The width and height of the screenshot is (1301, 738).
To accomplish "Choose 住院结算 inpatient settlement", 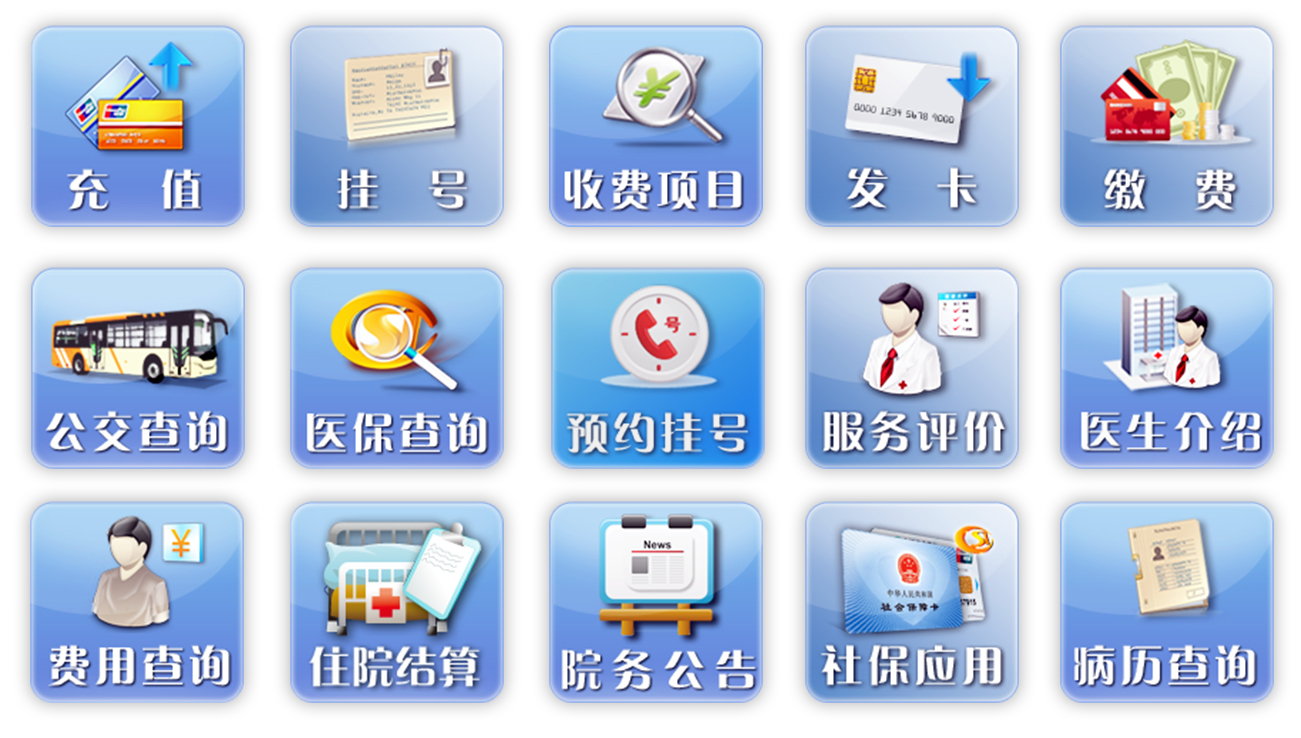I will click(x=397, y=602).
